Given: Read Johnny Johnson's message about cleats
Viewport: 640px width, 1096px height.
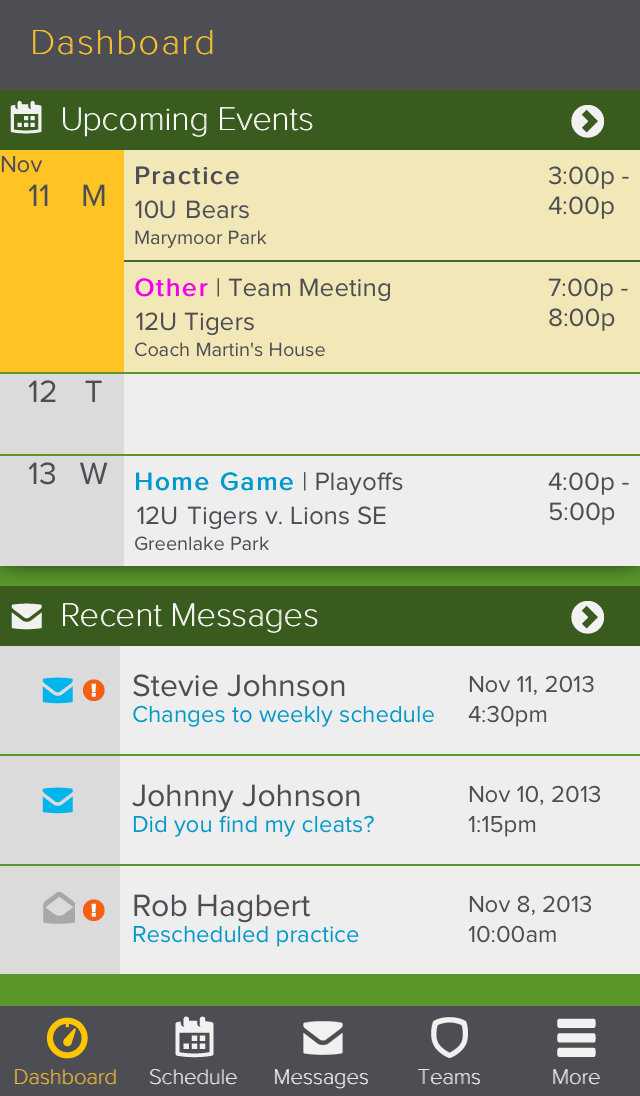Looking at the screenshot, I should tap(380, 810).
